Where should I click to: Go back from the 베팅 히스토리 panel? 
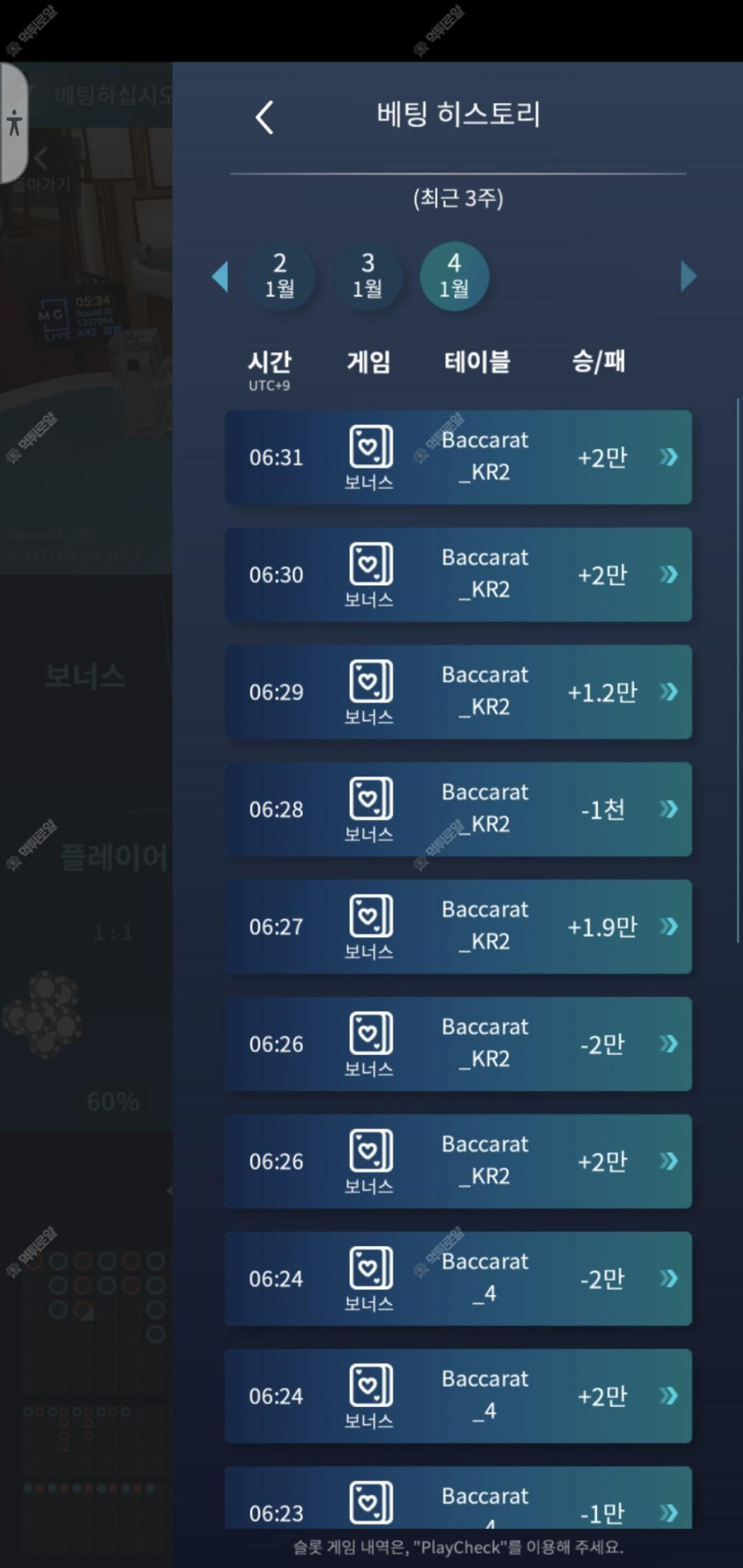click(x=264, y=117)
